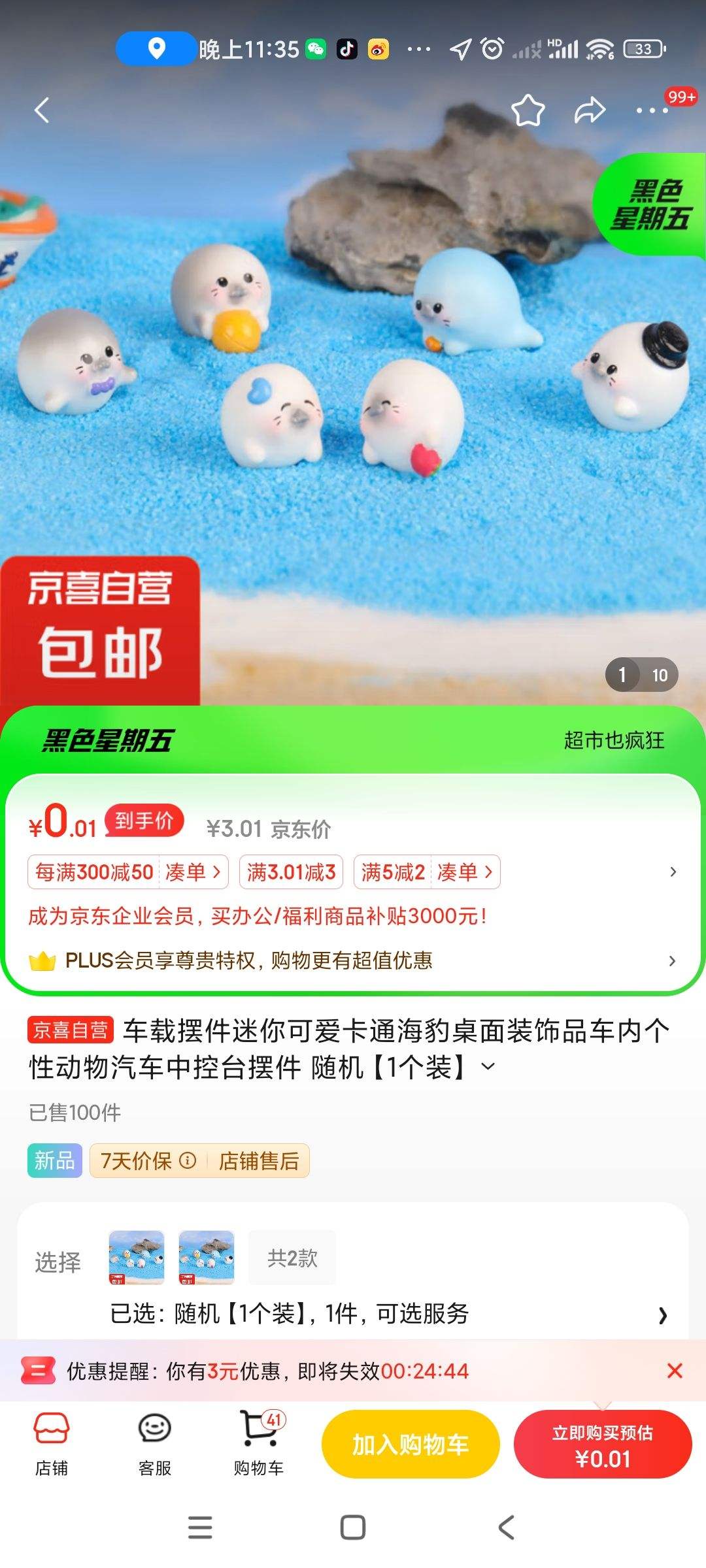
Task: Tap the 满3.01减3 coupon chip
Action: click(291, 872)
